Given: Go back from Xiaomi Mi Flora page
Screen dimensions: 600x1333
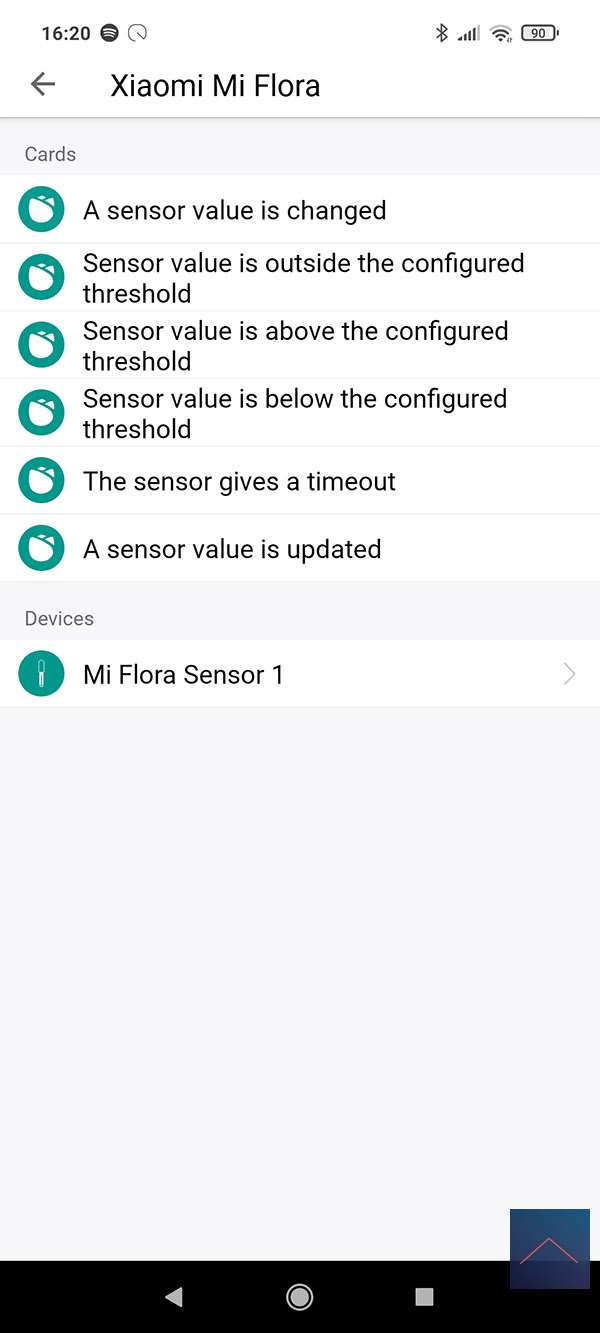Looking at the screenshot, I should tap(43, 85).
